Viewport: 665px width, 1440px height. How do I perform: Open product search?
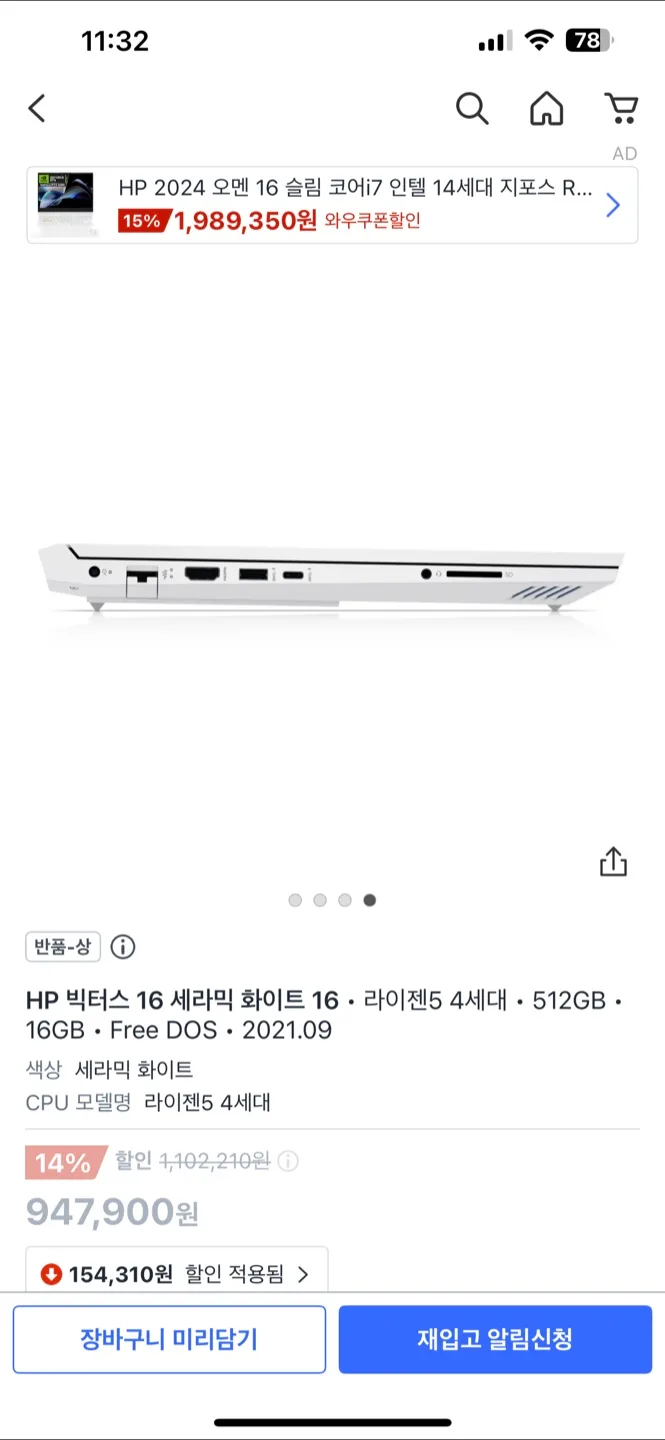pyautogui.click(x=472, y=108)
